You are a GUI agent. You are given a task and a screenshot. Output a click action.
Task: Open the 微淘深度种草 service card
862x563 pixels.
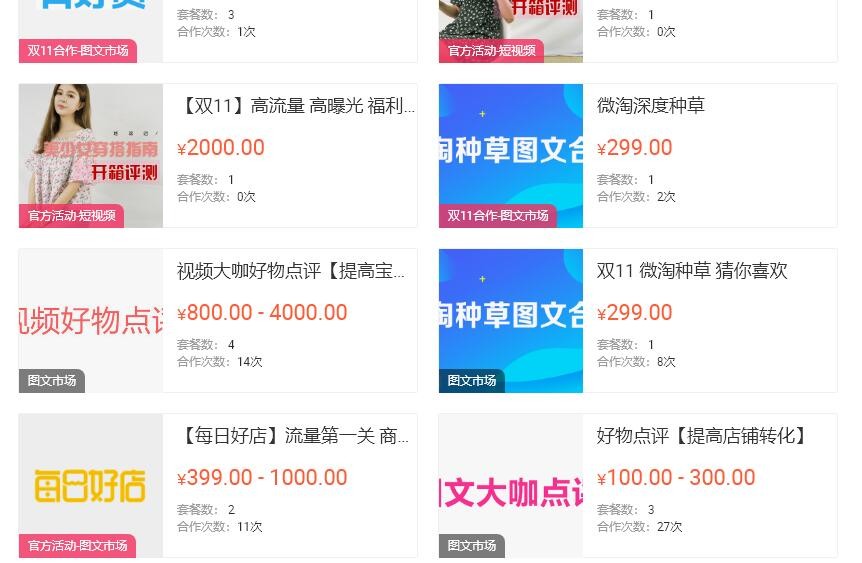tap(650, 106)
